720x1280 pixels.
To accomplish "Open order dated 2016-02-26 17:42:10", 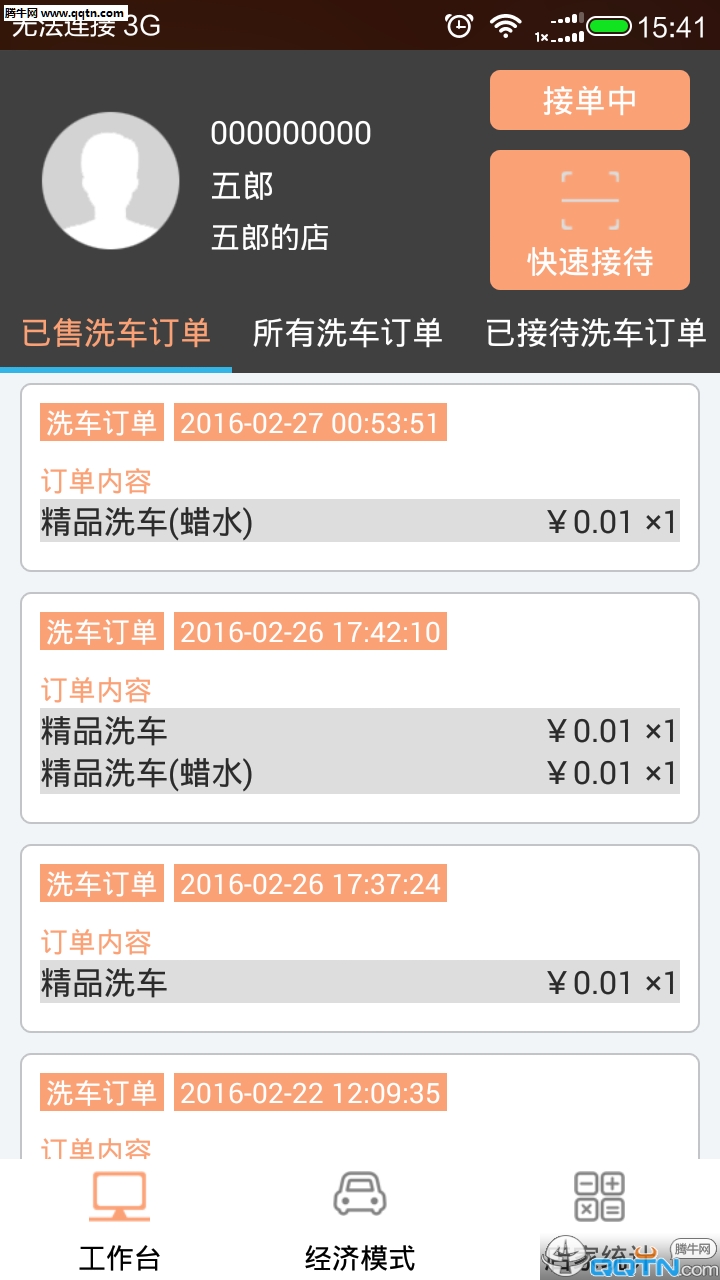I will 359,707.
